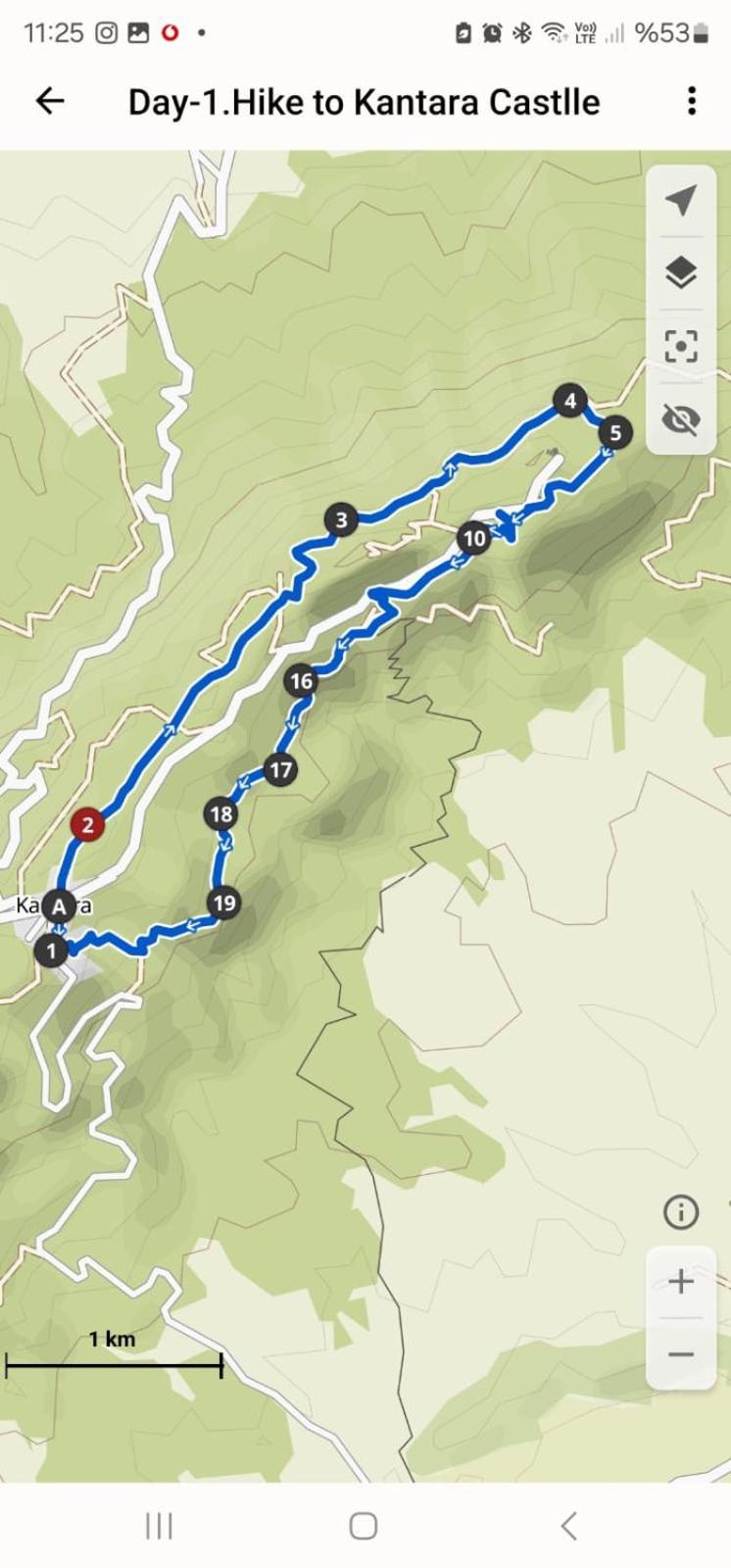Select waypoint 16 on the trail
The image size is (731, 1568).
pos(301,681)
